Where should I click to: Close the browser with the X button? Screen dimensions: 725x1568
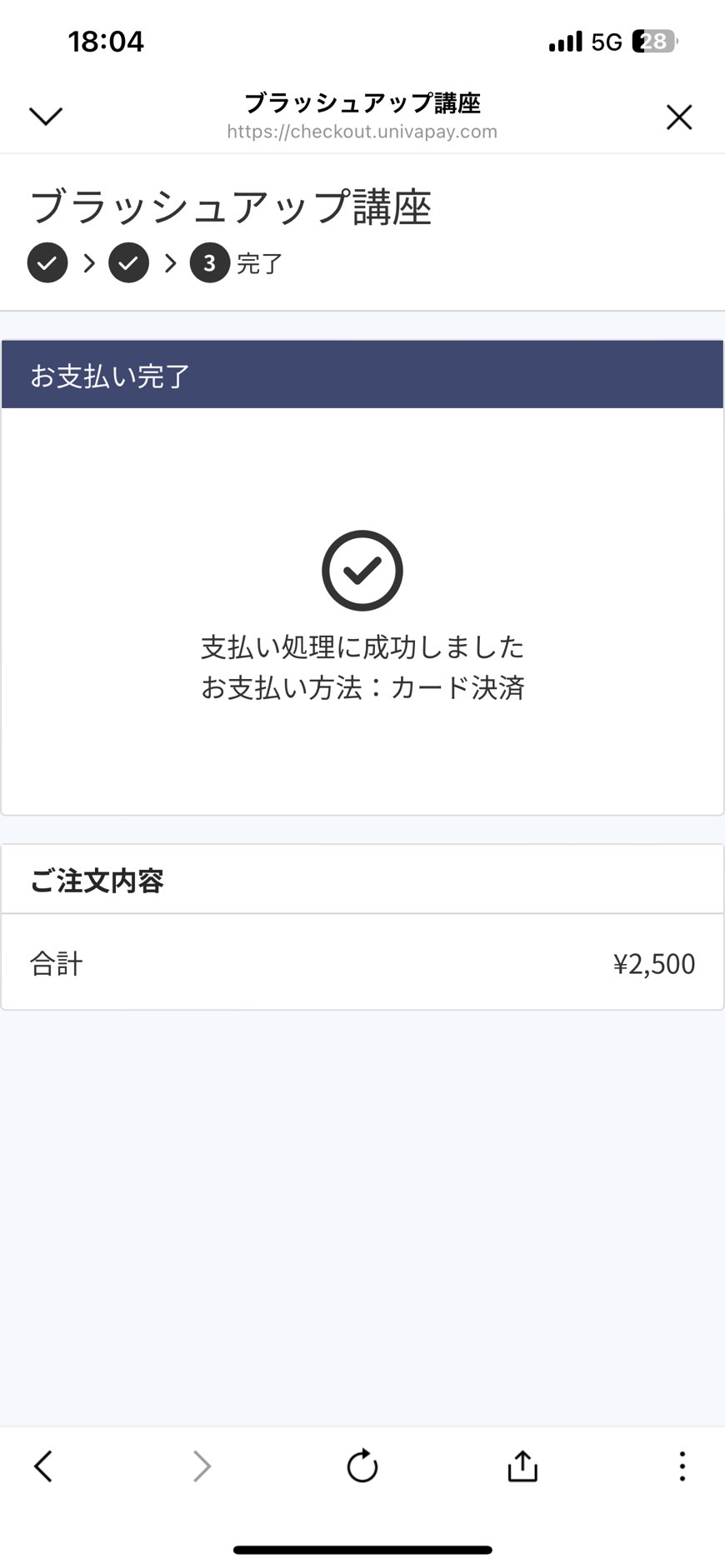(x=679, y=117)
